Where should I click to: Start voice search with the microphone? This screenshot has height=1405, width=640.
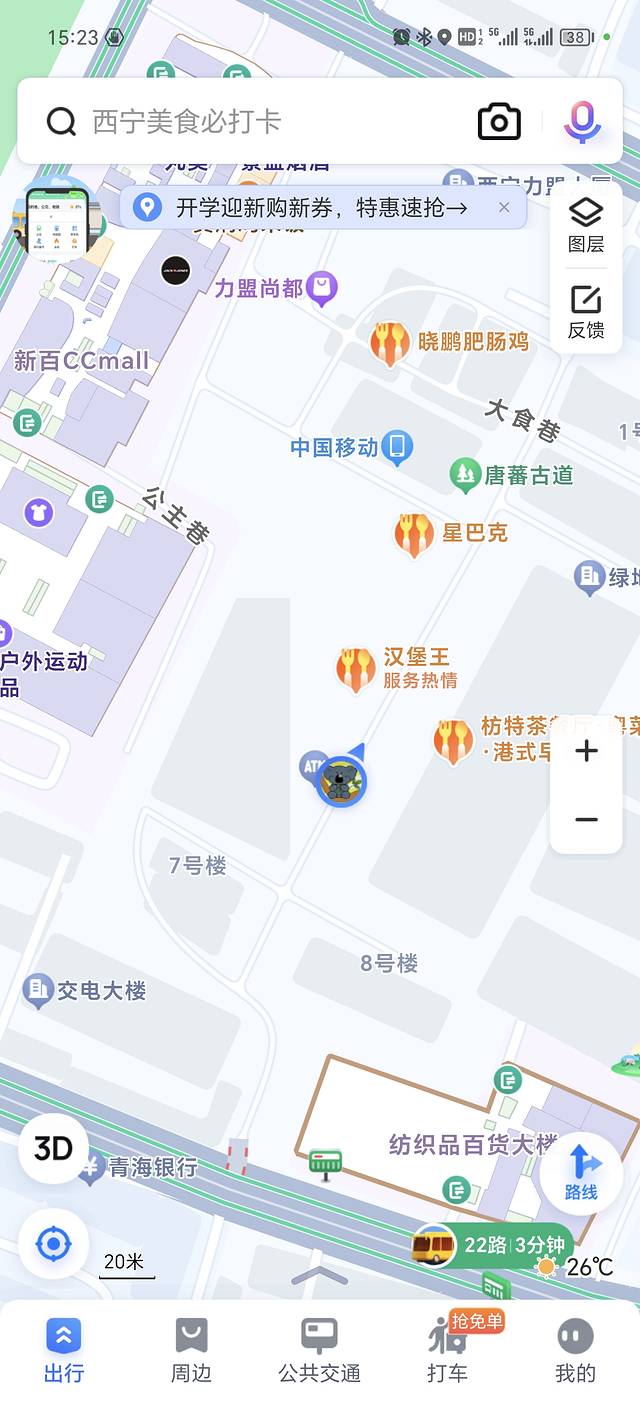coord(582,122)
